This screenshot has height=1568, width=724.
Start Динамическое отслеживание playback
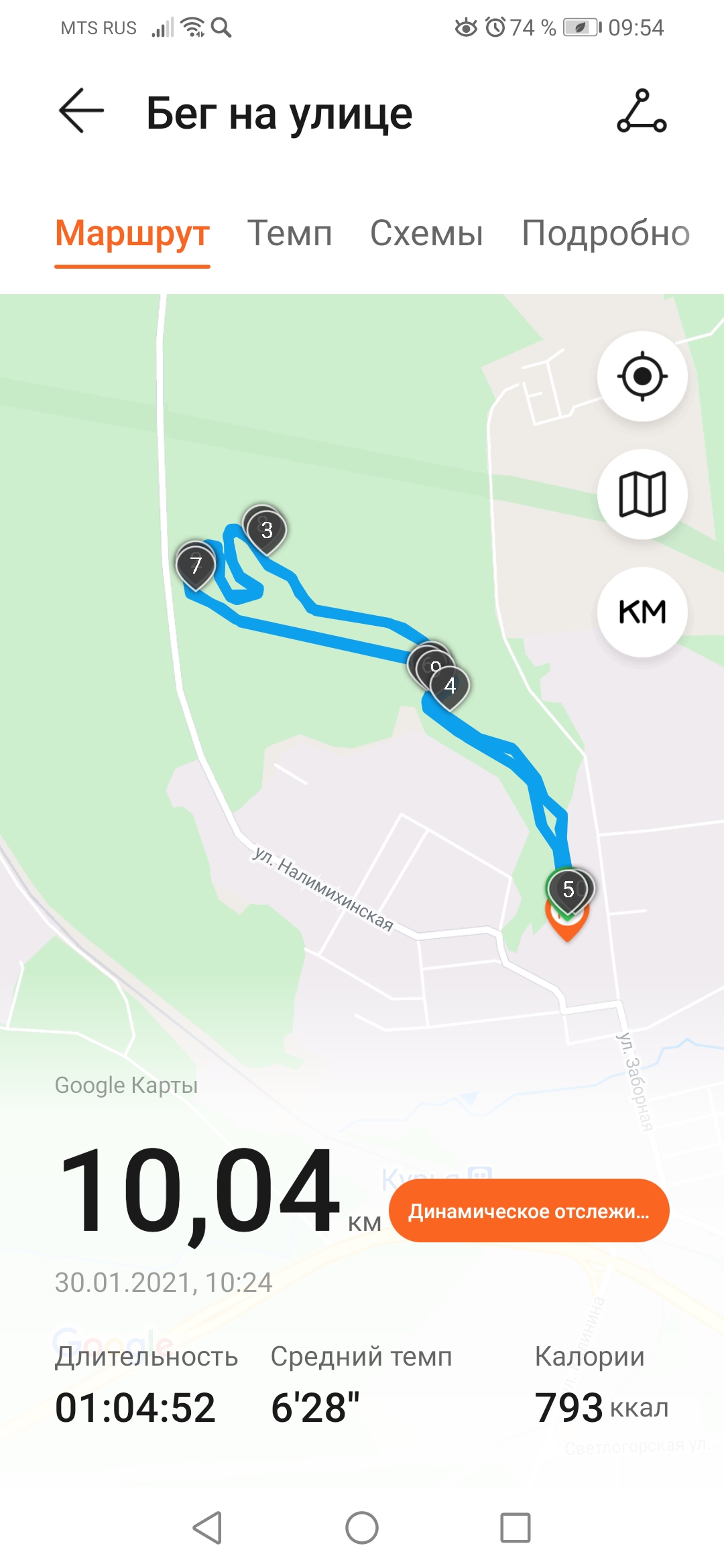tap(529, 1211)
